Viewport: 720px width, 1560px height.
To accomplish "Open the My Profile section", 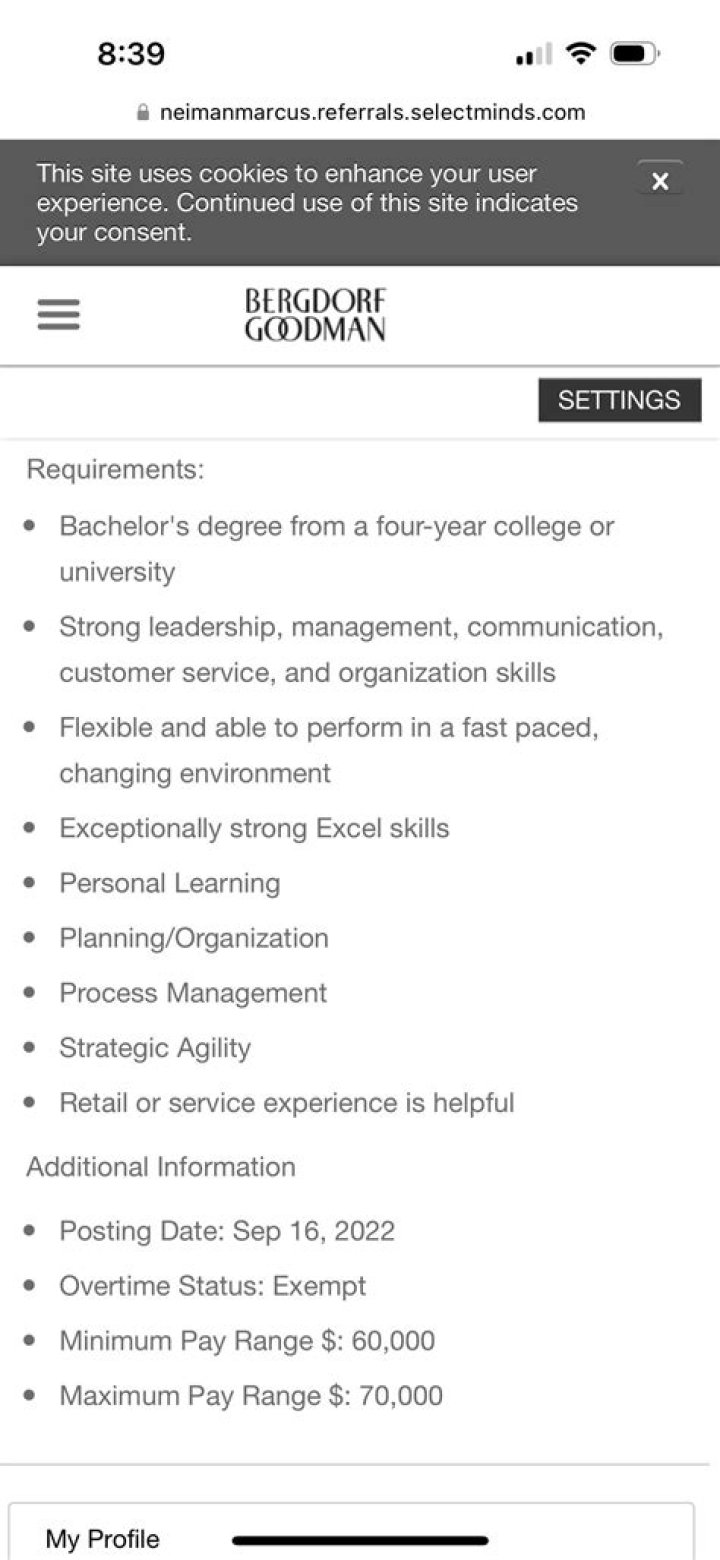I will [x=103, y=1539].
